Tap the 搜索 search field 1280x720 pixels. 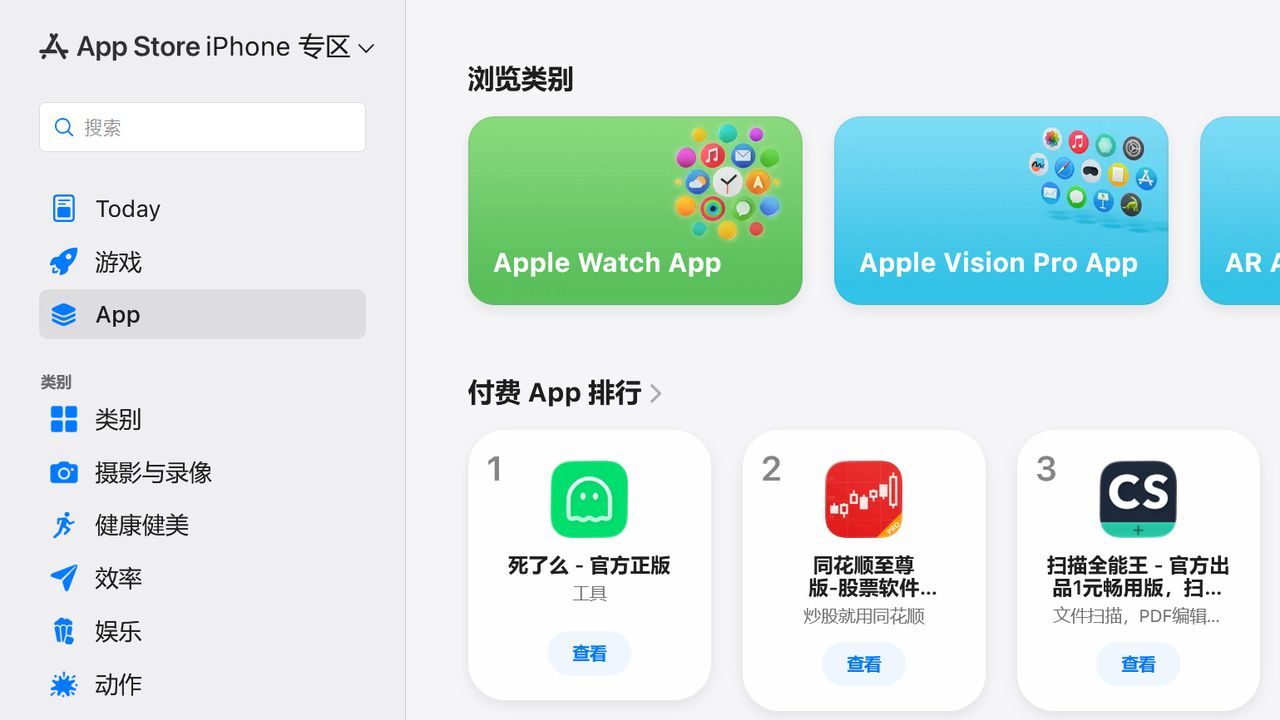(203, 127)
